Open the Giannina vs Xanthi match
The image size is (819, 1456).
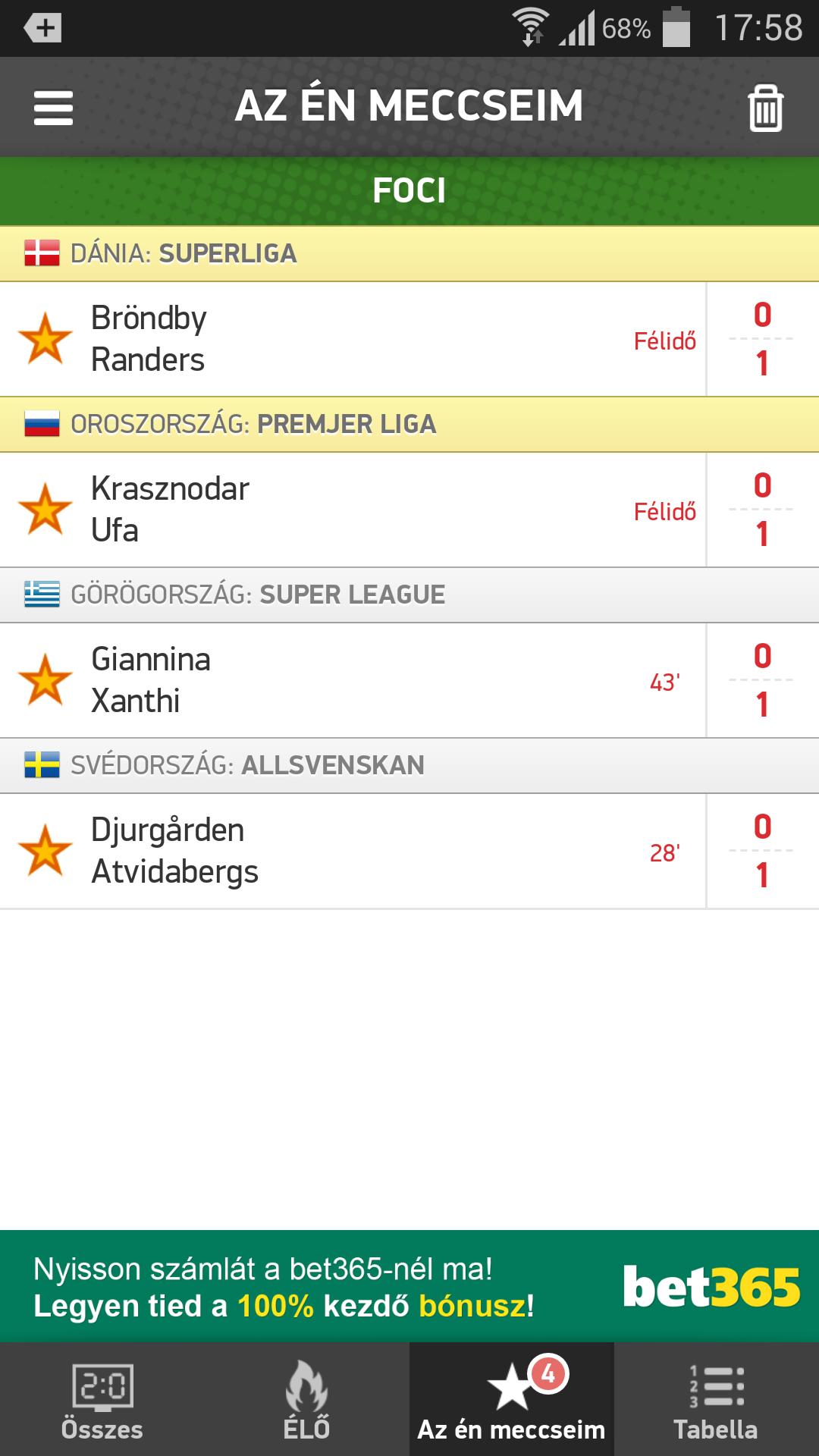click(x=379, y=680)
